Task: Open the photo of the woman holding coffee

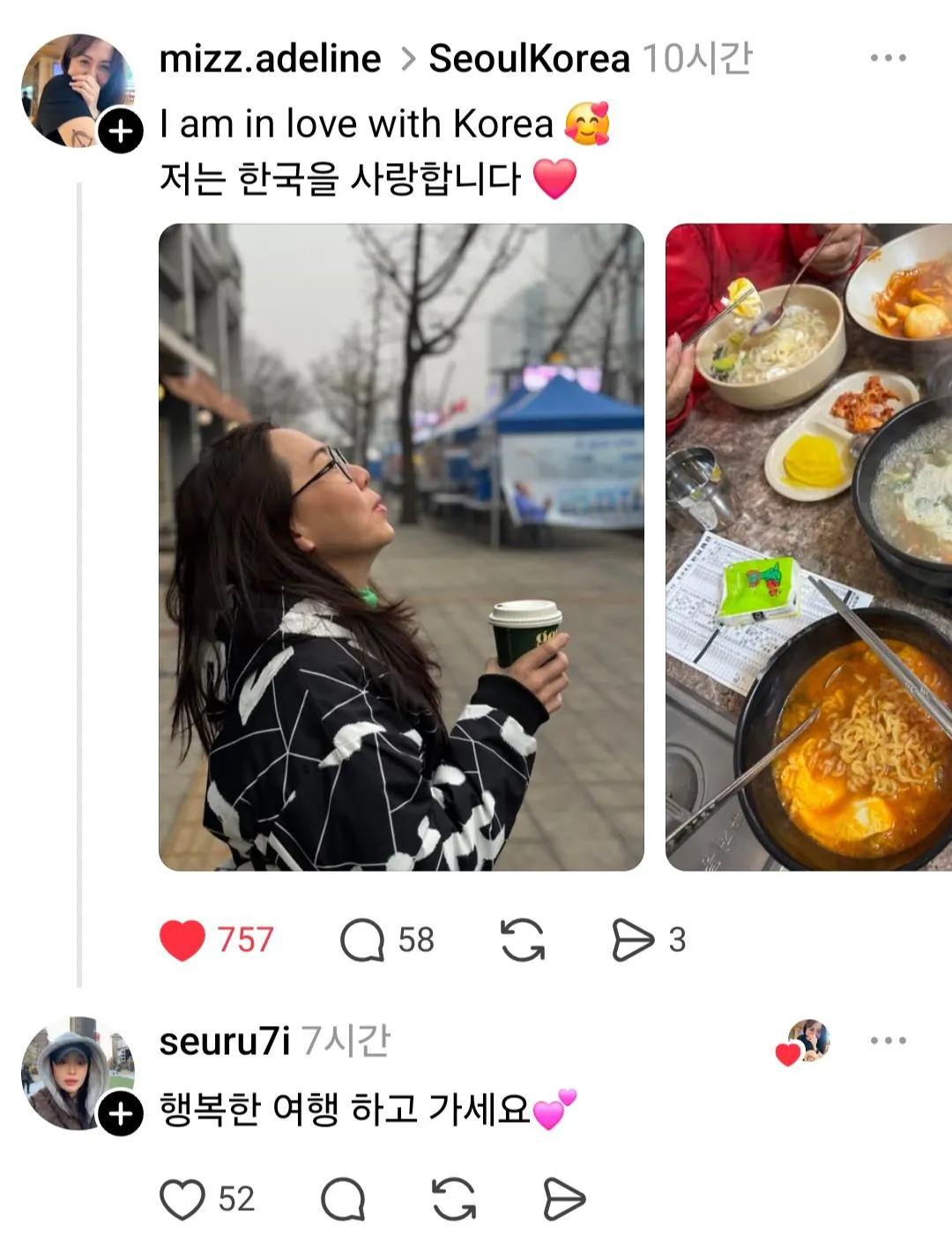Action: click(401, 546)
